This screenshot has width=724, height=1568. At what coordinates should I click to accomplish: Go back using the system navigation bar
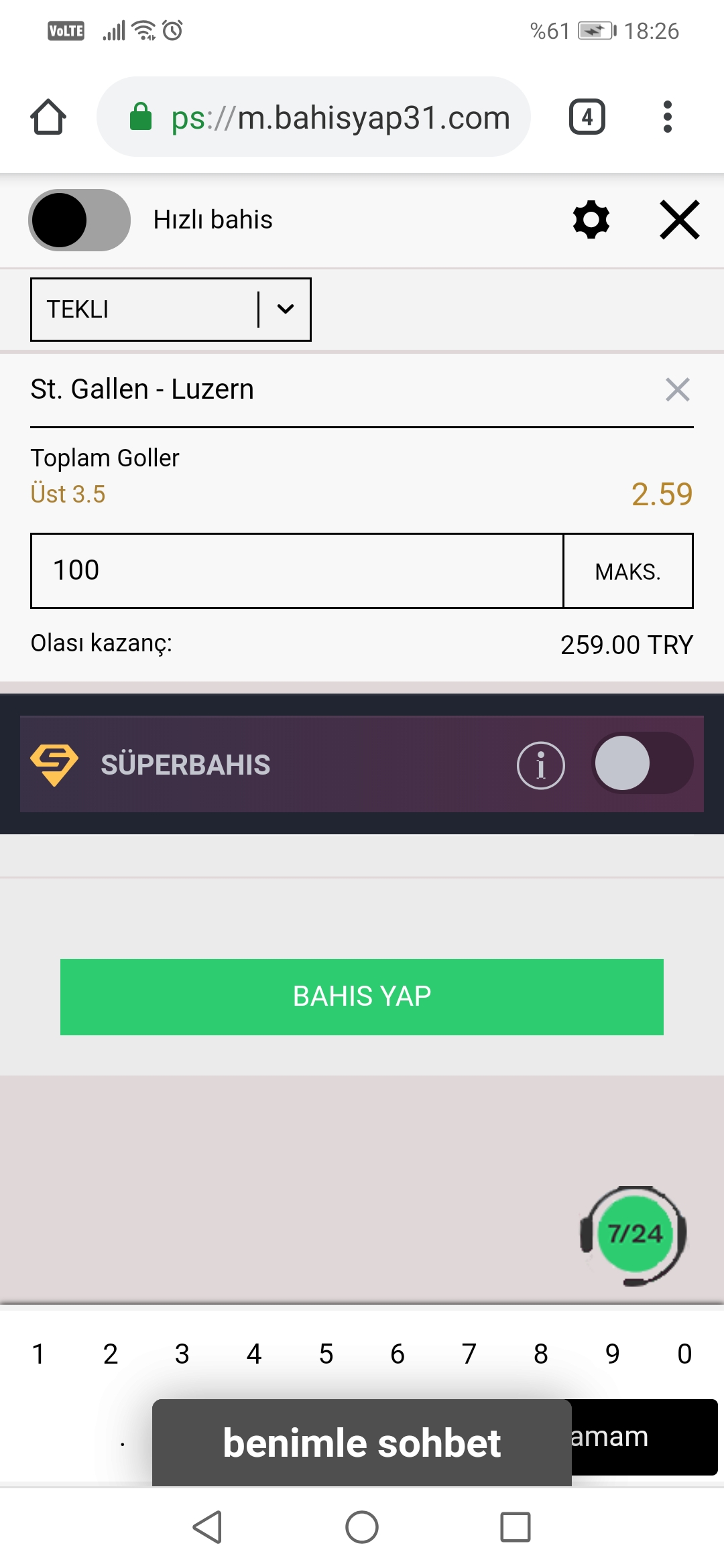208,1528
